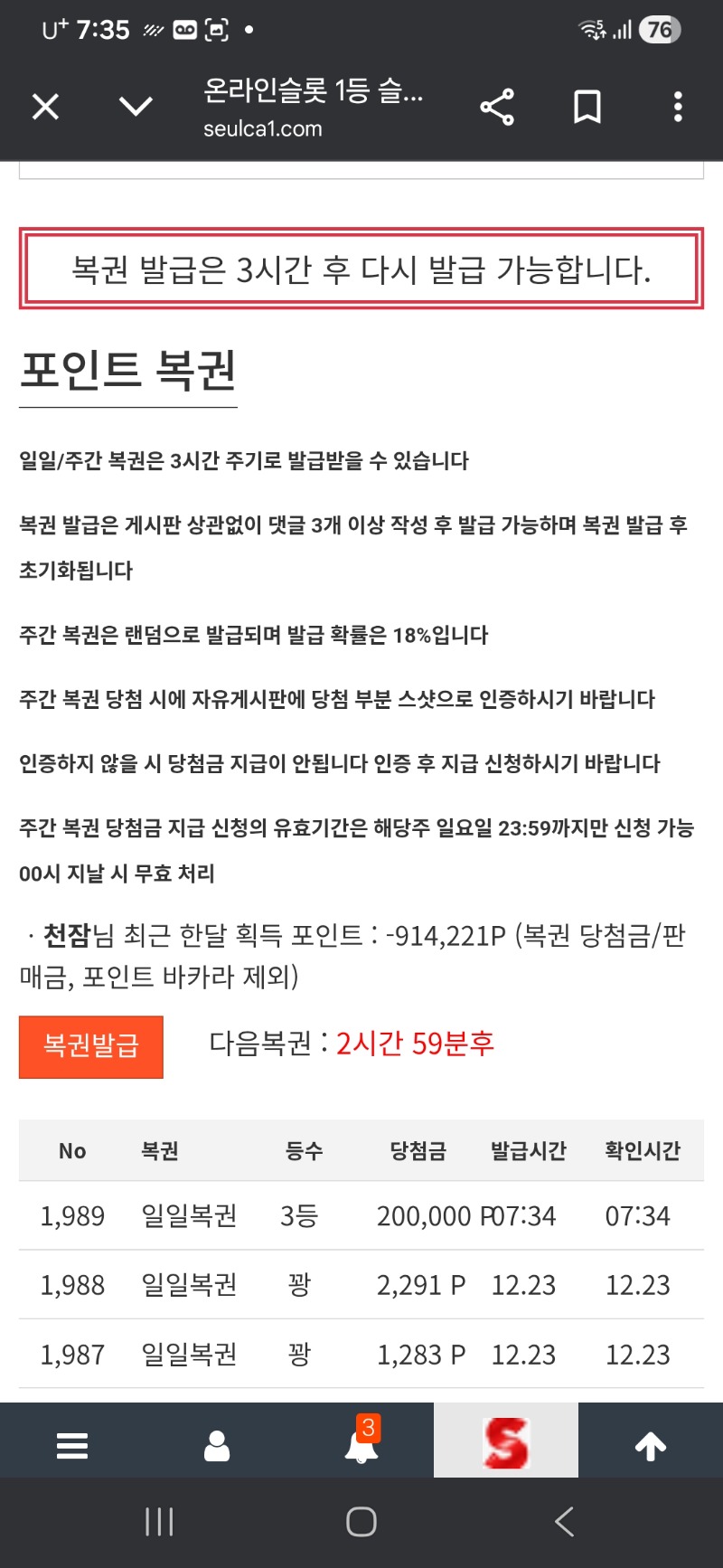This screenshot has height=1568, width=723.
Task: Open notifications bell with 3 badge
Action: (x=361, y=1445)
